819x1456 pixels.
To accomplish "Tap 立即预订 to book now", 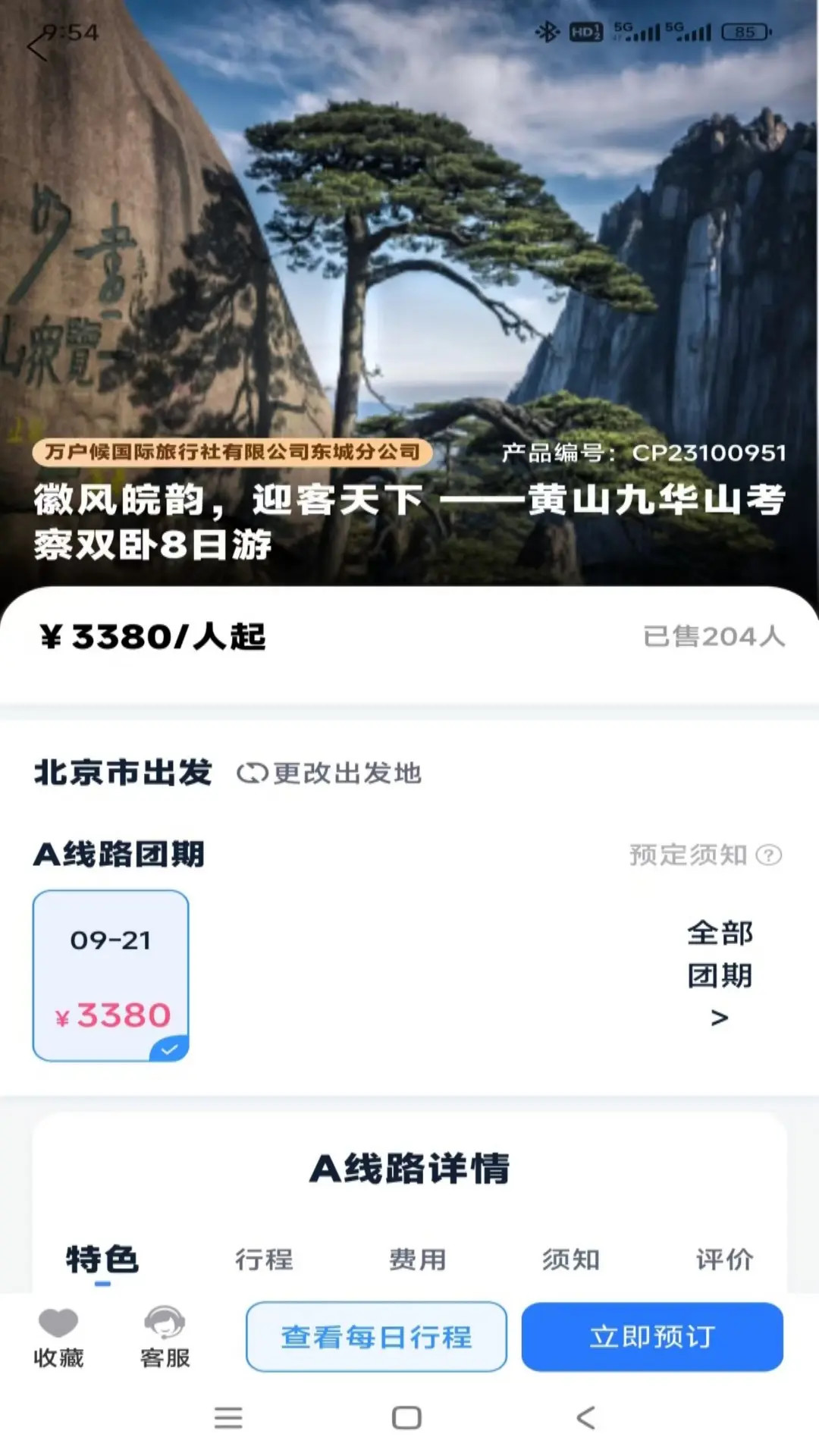I will coord(651,1337).
